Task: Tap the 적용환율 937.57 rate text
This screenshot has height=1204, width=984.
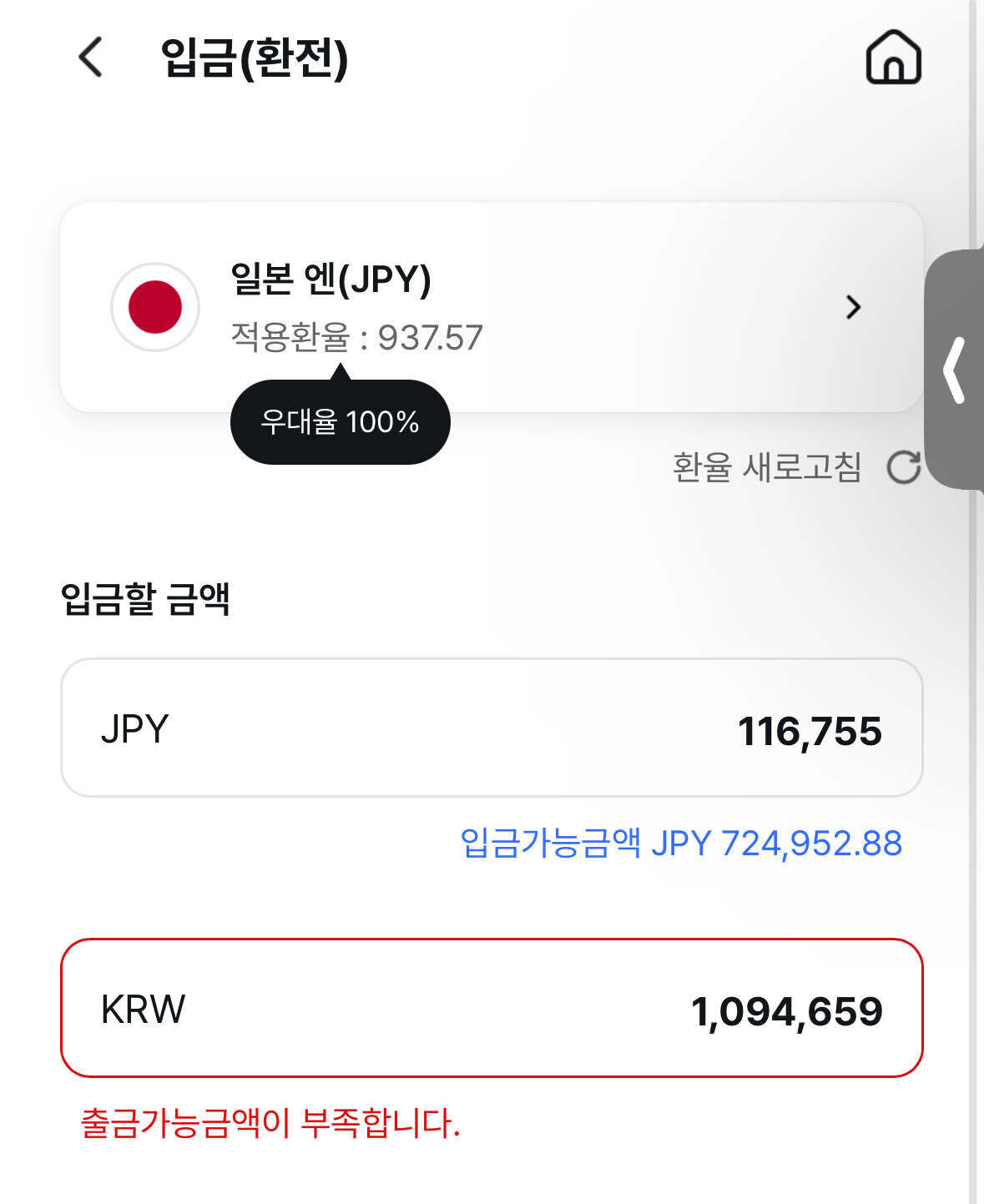Action: 354,337
